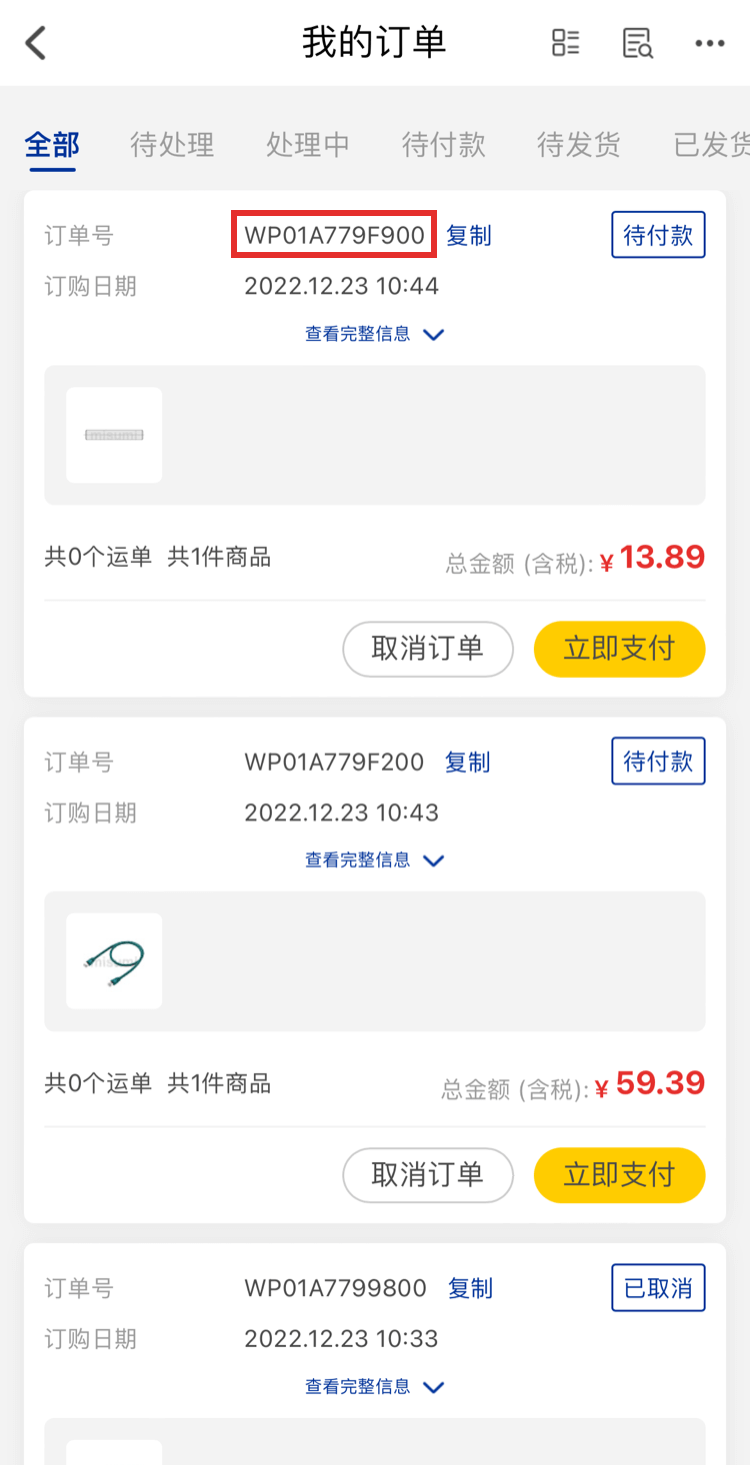Pay now for the ¥59.39 order

(x=619, y=1175)
